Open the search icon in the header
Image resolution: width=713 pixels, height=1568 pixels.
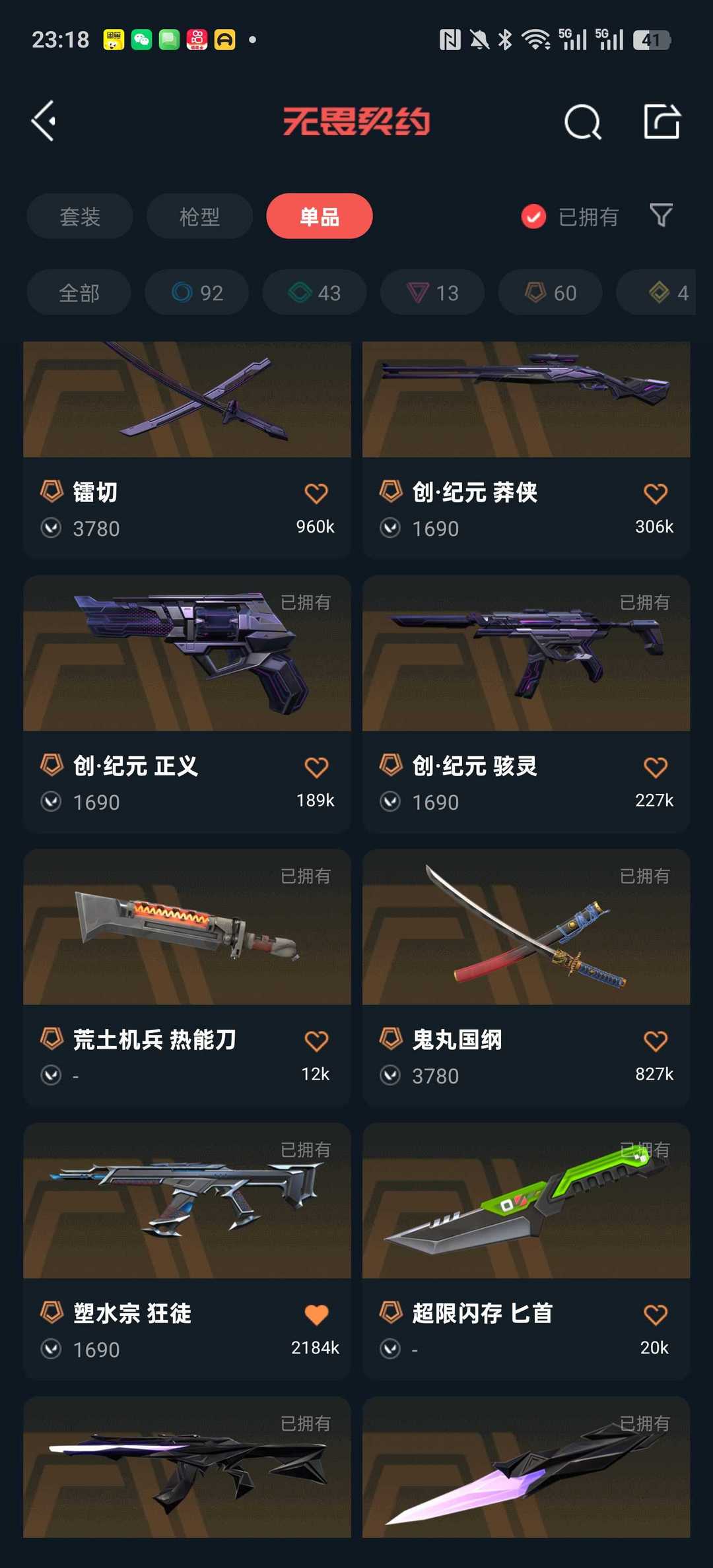click(x=582, y=122)
